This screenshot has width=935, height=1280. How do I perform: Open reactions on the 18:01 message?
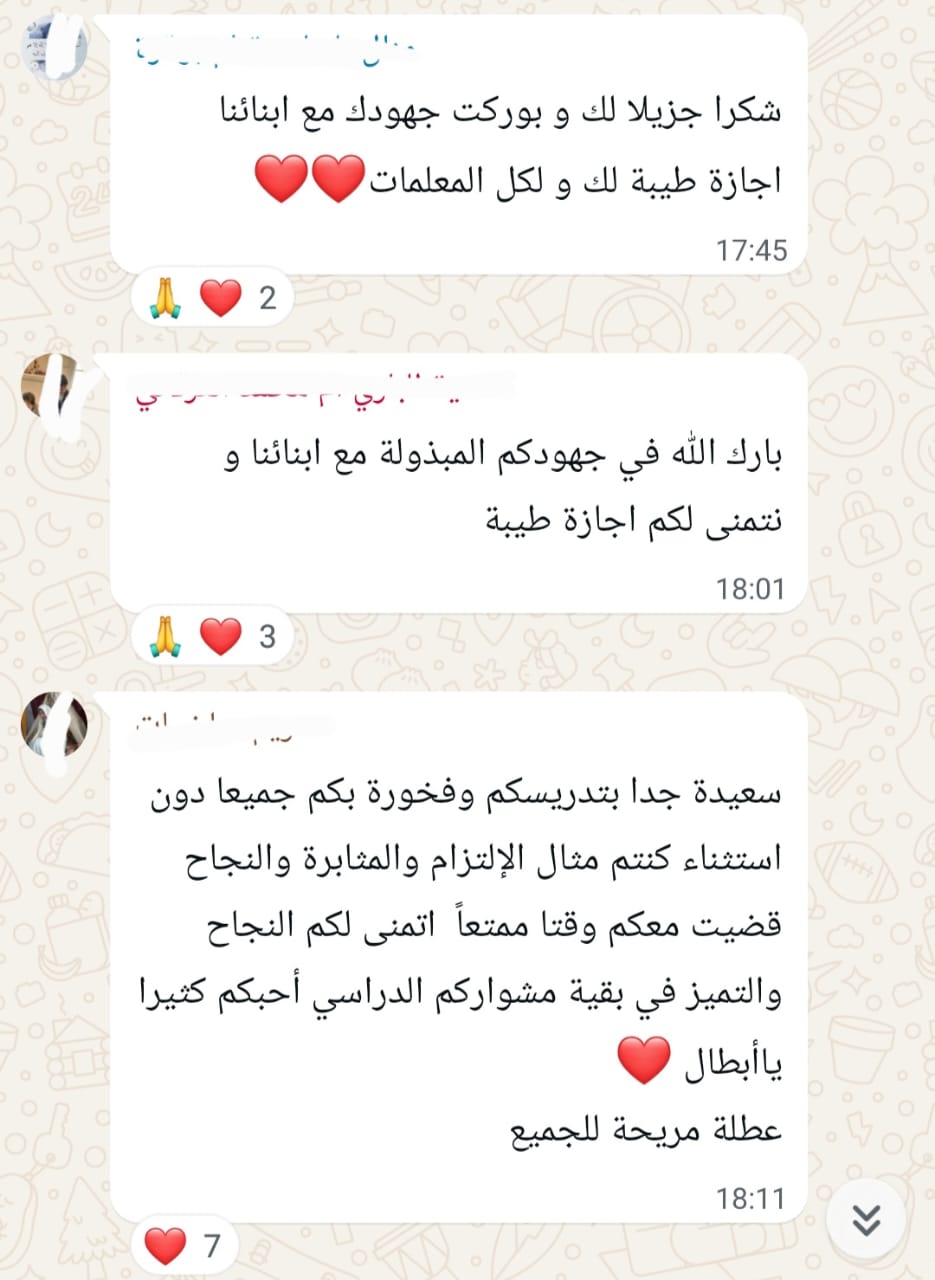coord(212,636)
